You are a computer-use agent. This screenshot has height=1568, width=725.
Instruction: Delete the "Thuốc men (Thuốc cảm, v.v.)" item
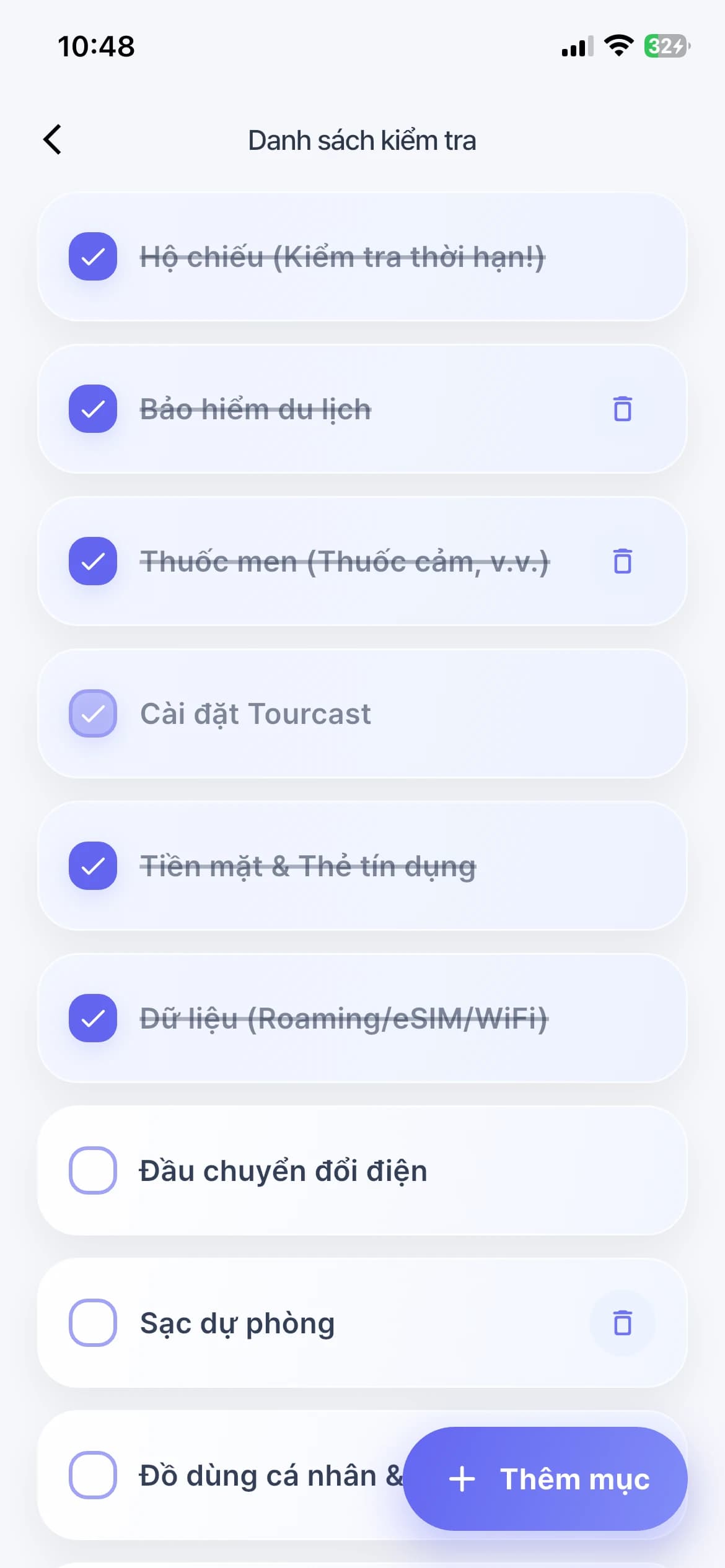[622, 562]
